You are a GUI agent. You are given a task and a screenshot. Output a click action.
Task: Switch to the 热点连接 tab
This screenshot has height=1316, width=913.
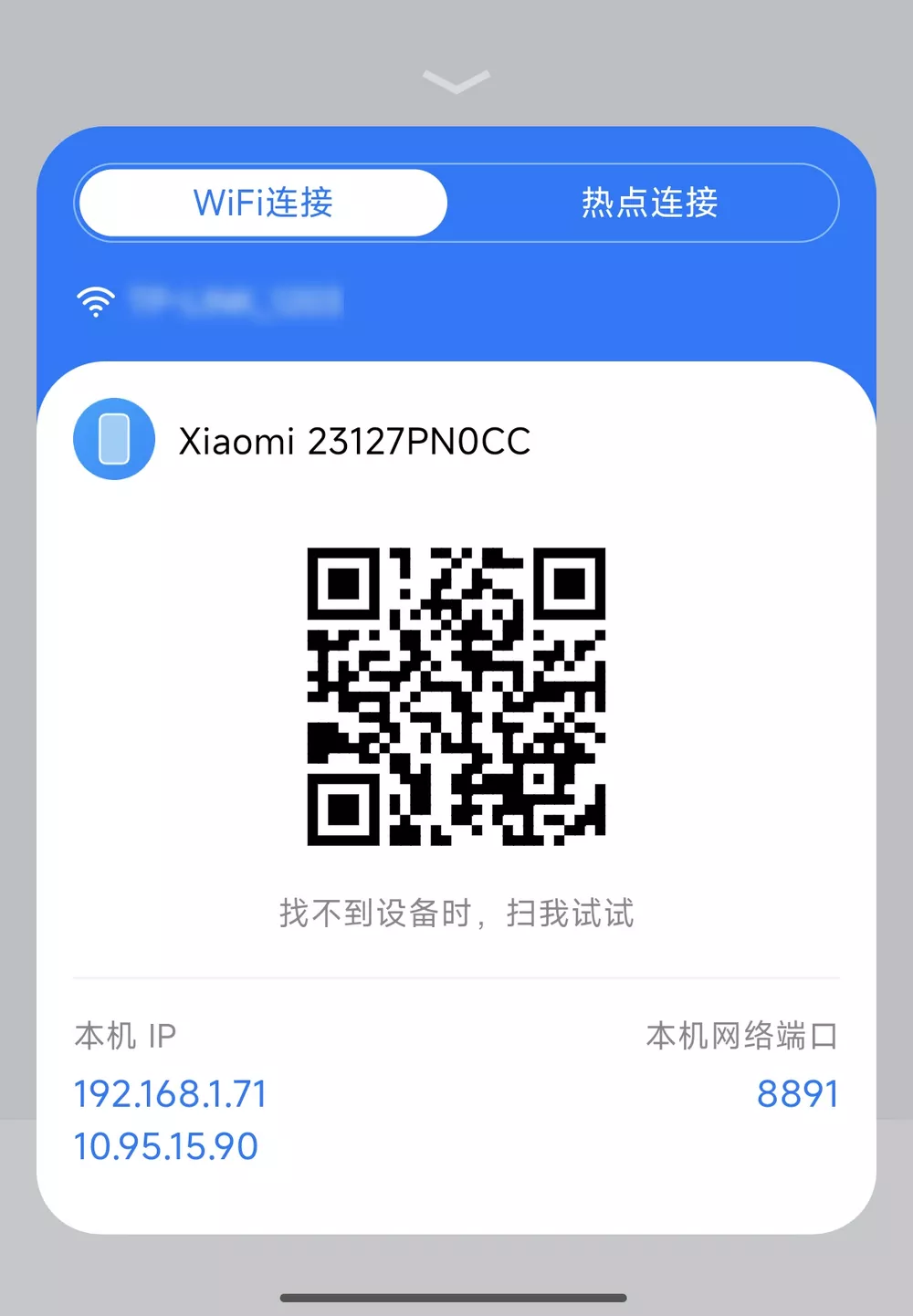click(x=649, y=203)
